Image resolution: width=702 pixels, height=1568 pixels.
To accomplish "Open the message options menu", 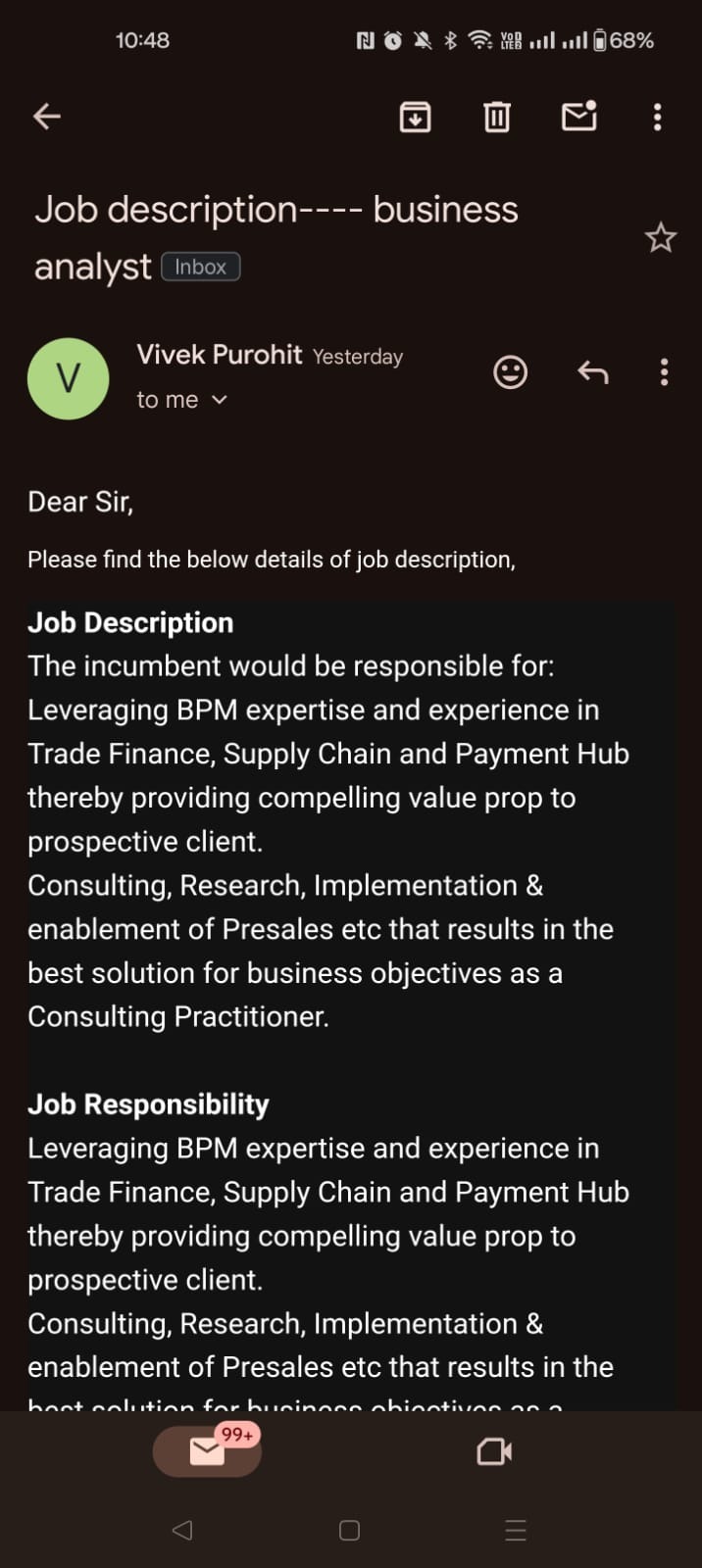I will pos(664,372).
